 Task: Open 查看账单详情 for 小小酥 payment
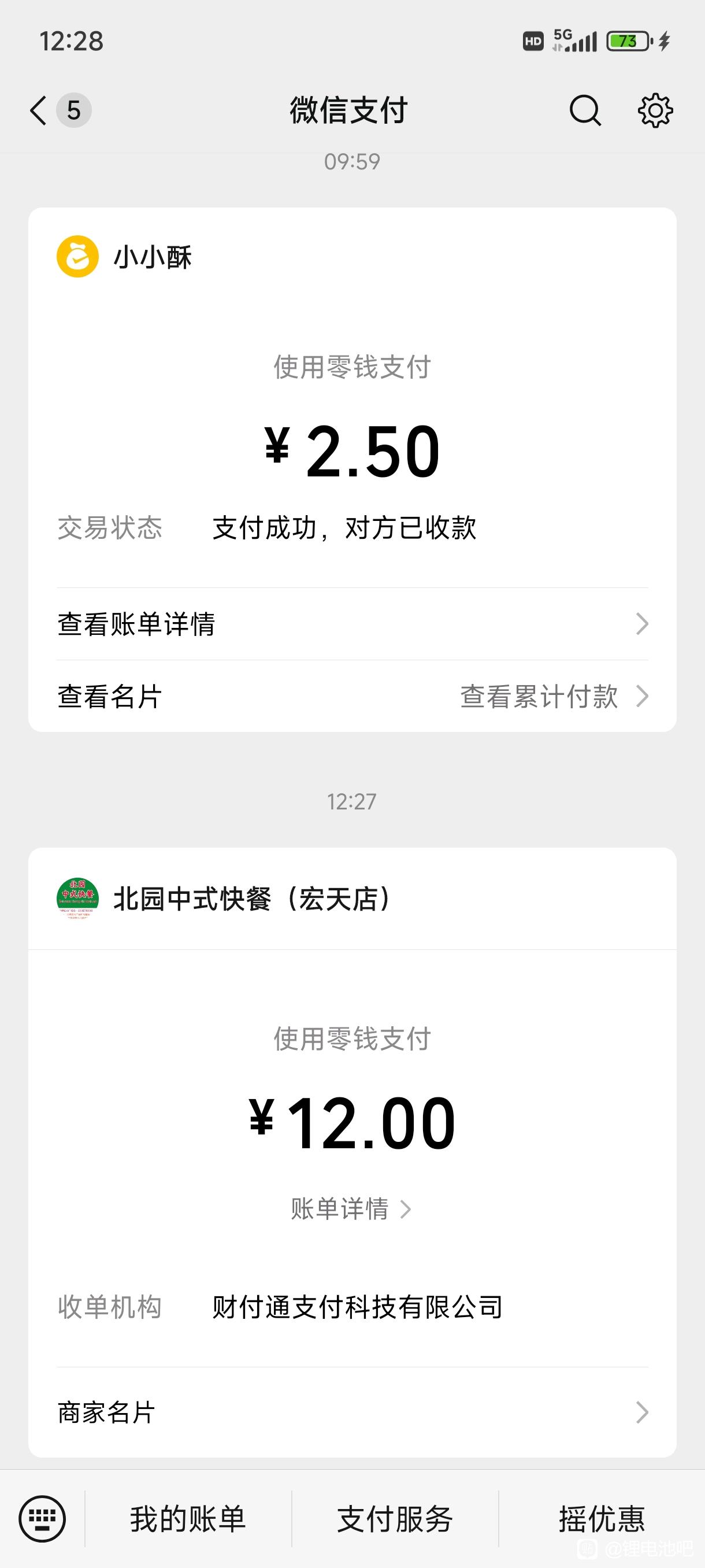pyautogui.click(x=352, y=624)
